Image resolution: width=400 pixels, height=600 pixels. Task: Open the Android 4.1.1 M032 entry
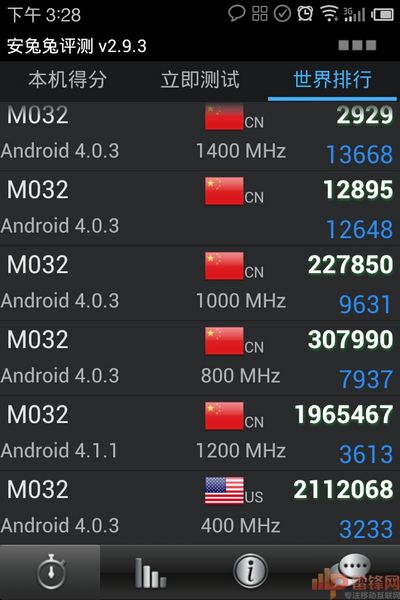click(x=200, y=433)
